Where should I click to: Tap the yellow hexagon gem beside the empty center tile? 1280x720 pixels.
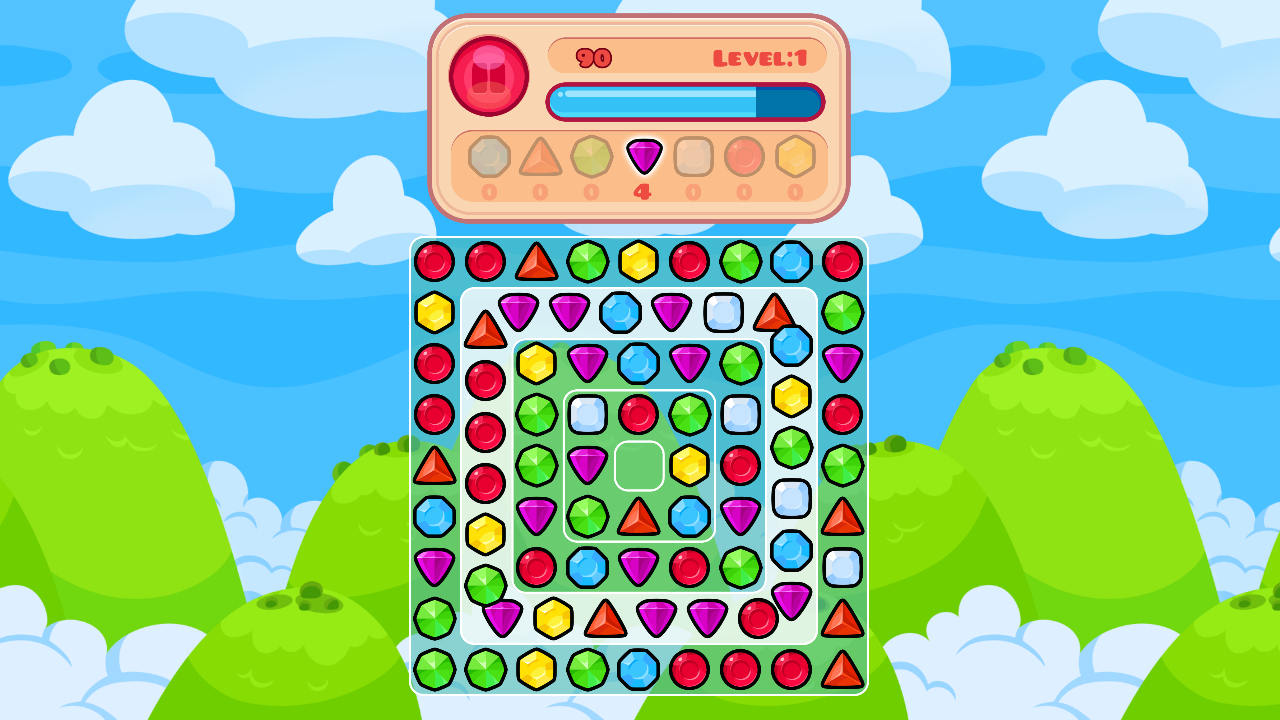point(689,465)
